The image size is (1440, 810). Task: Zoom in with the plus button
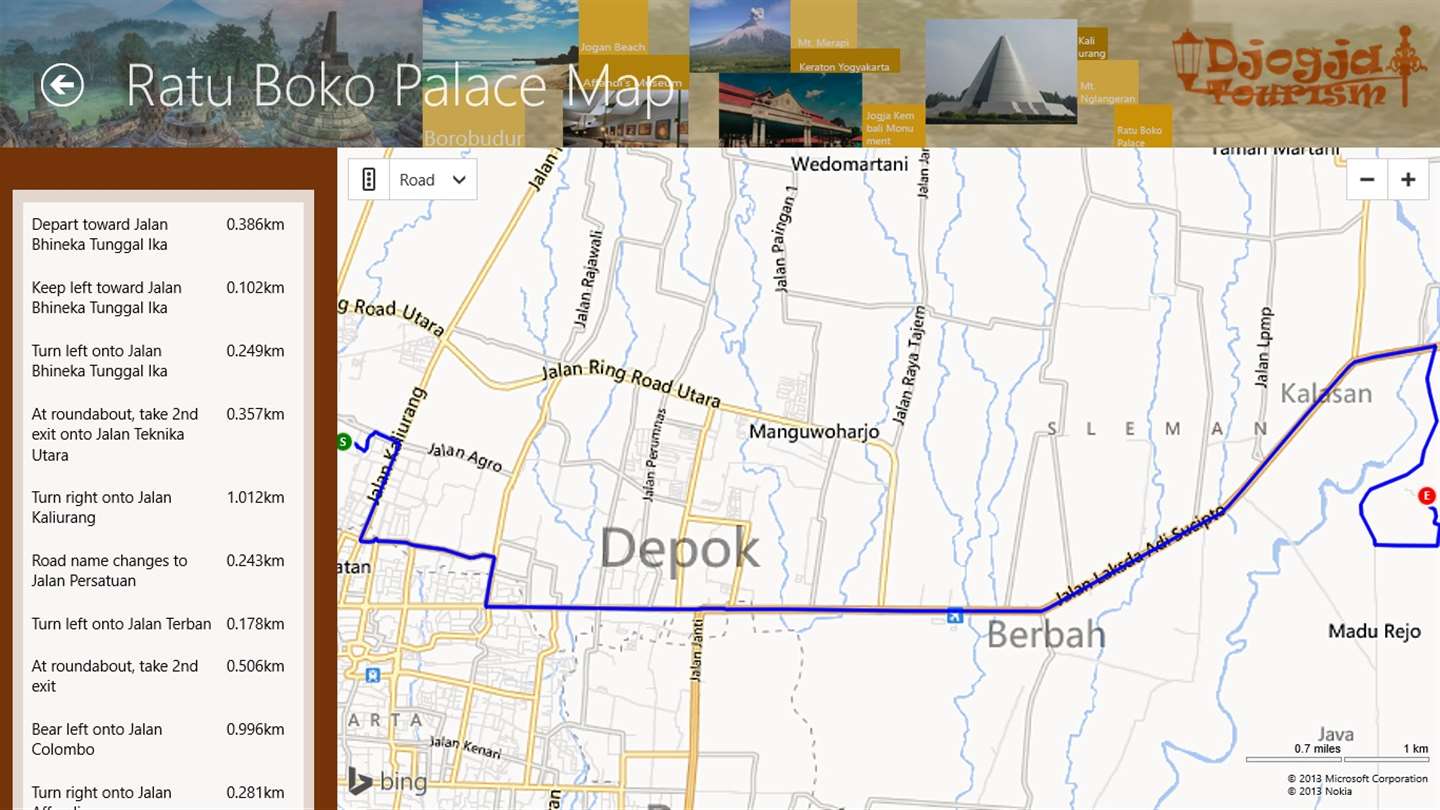(1408, 180)
